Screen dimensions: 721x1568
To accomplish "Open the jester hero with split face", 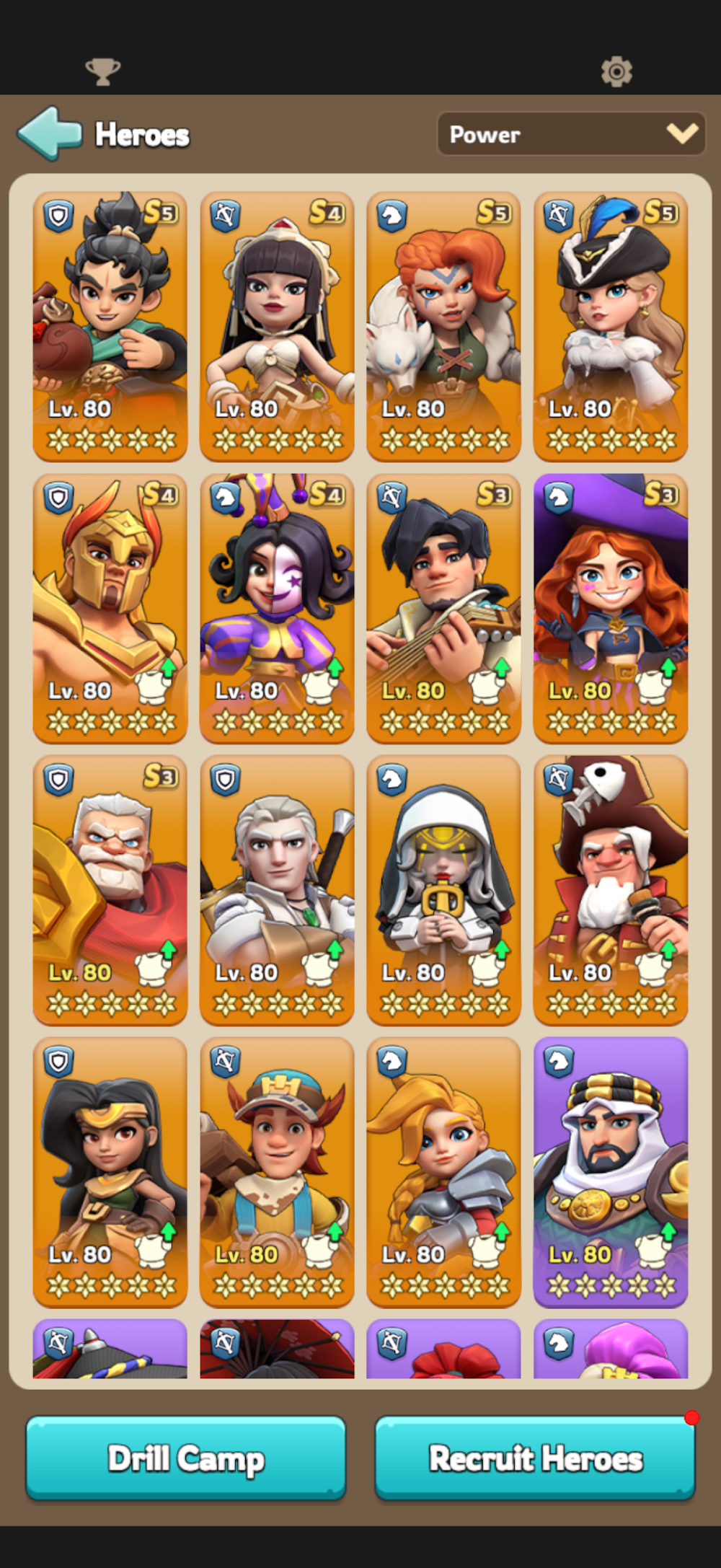I will coord(277,608).
